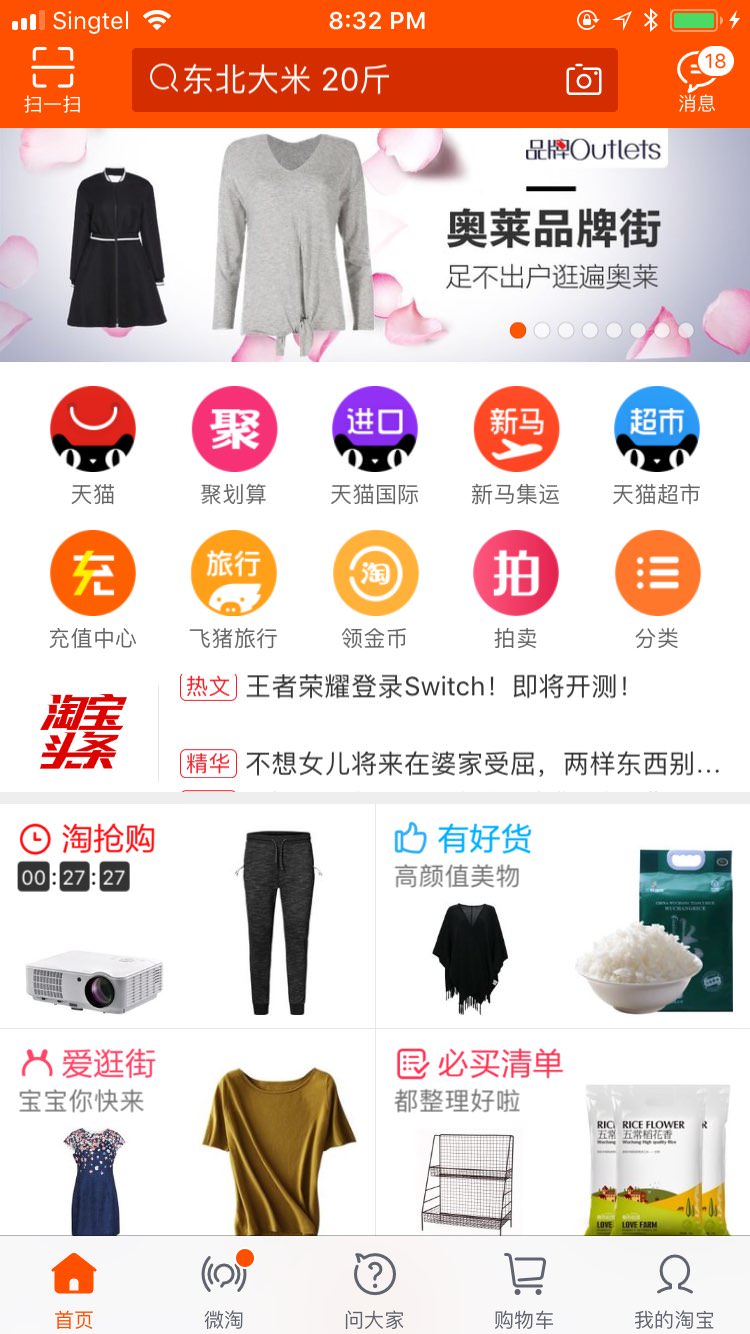Open the 淘抢购 flash sale card

click(187, 916)
